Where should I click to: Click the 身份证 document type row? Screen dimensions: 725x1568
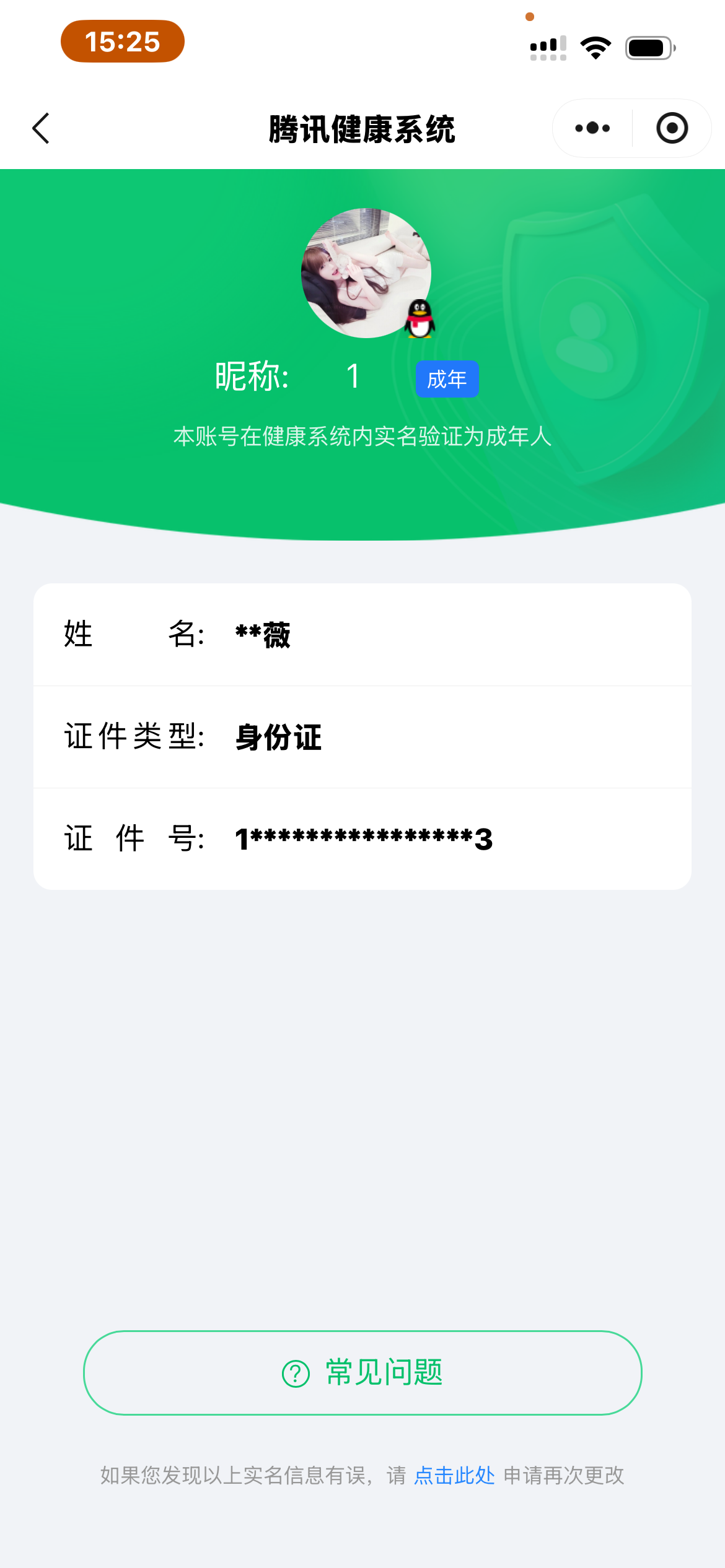[276, 738]
